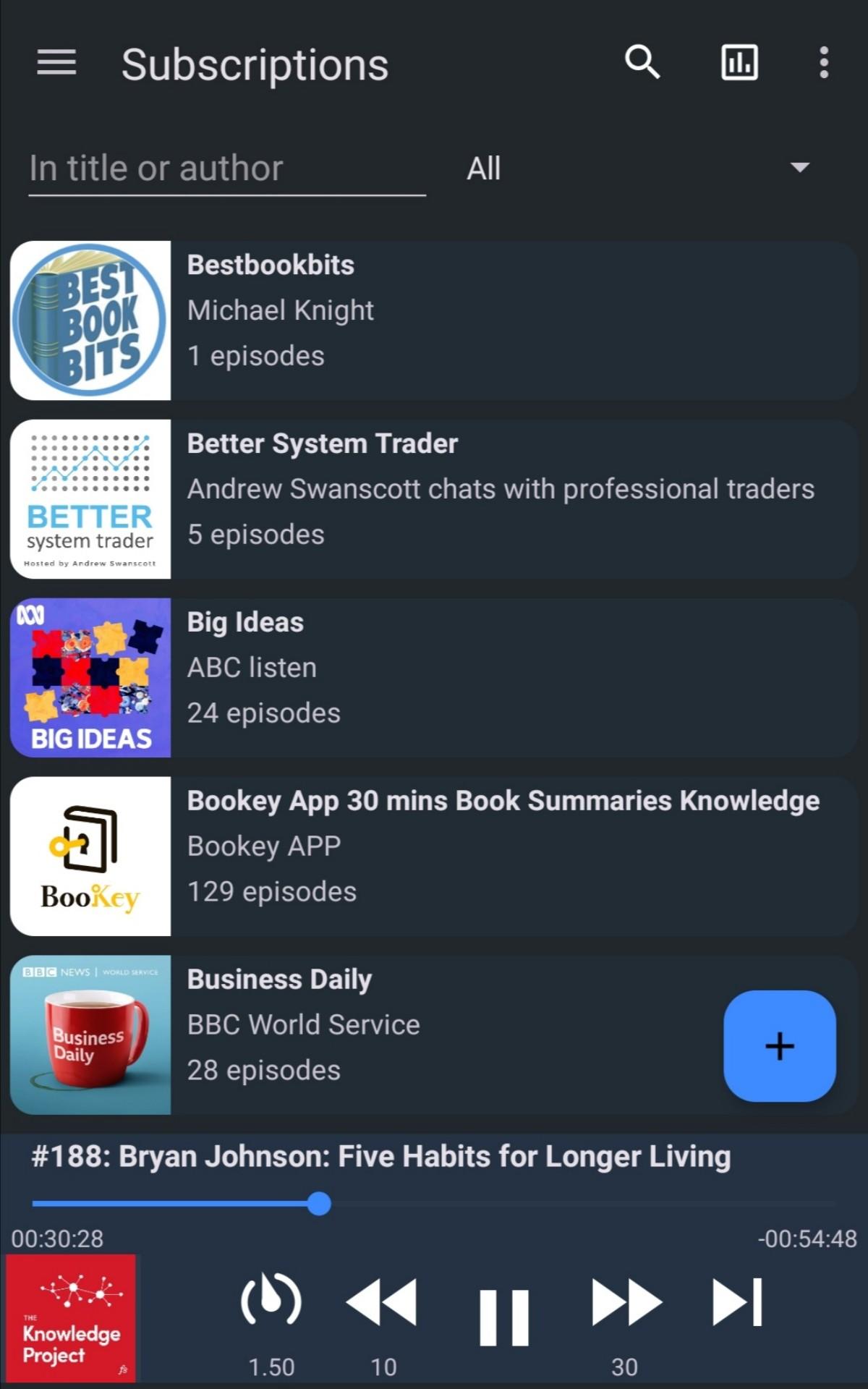Tap the search icon in the app bar

click(642, 63)
